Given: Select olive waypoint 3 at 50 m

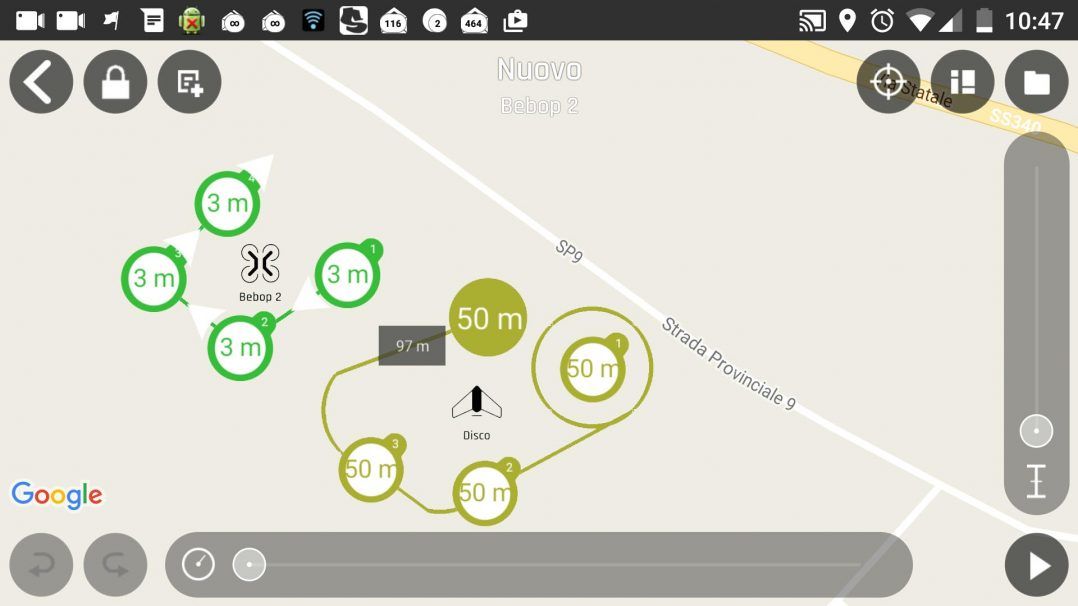Looking at the screenshot, I should tap(371, 468).
